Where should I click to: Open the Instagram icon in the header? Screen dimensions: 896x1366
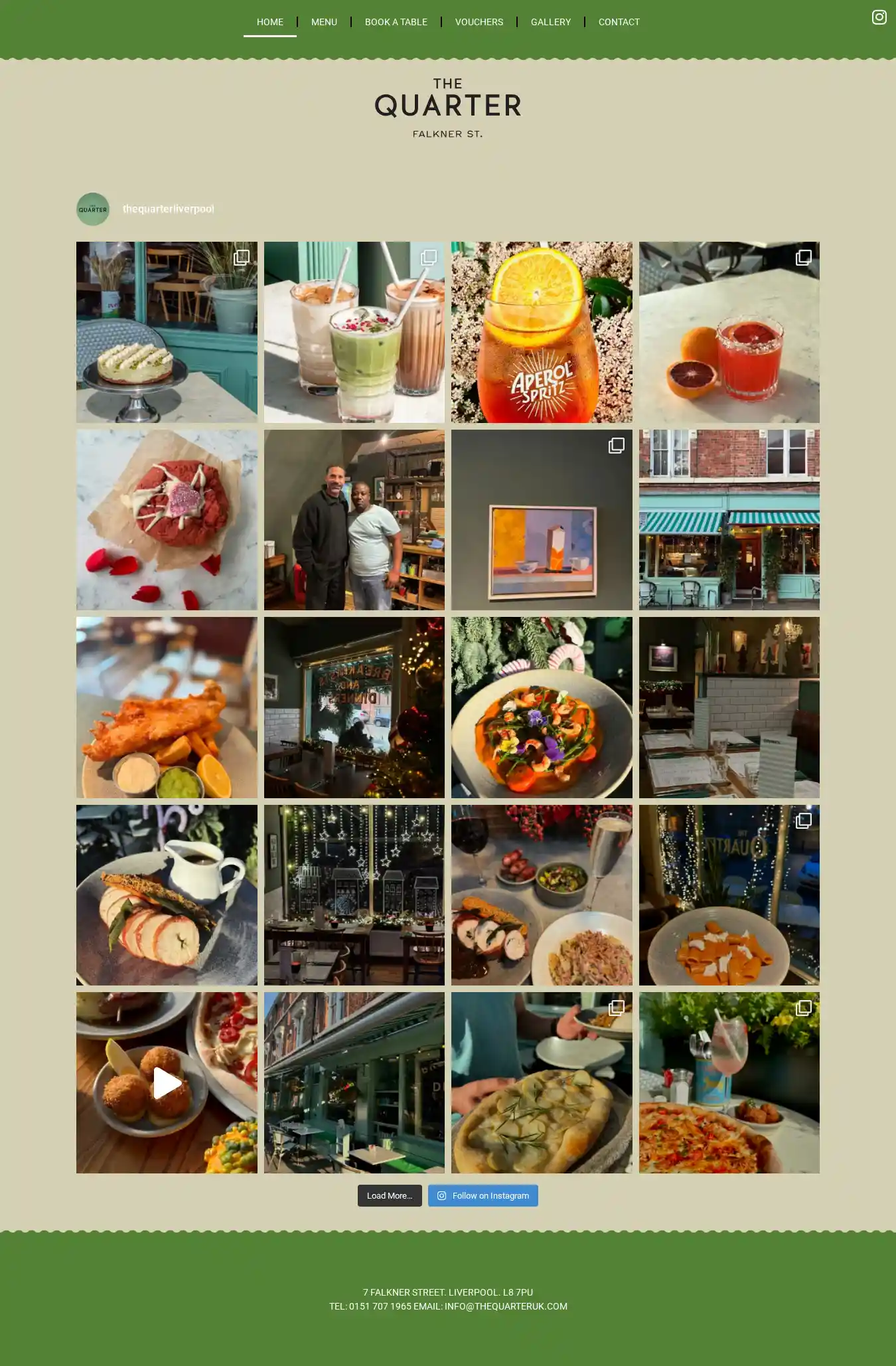click(x=879, y=17)
